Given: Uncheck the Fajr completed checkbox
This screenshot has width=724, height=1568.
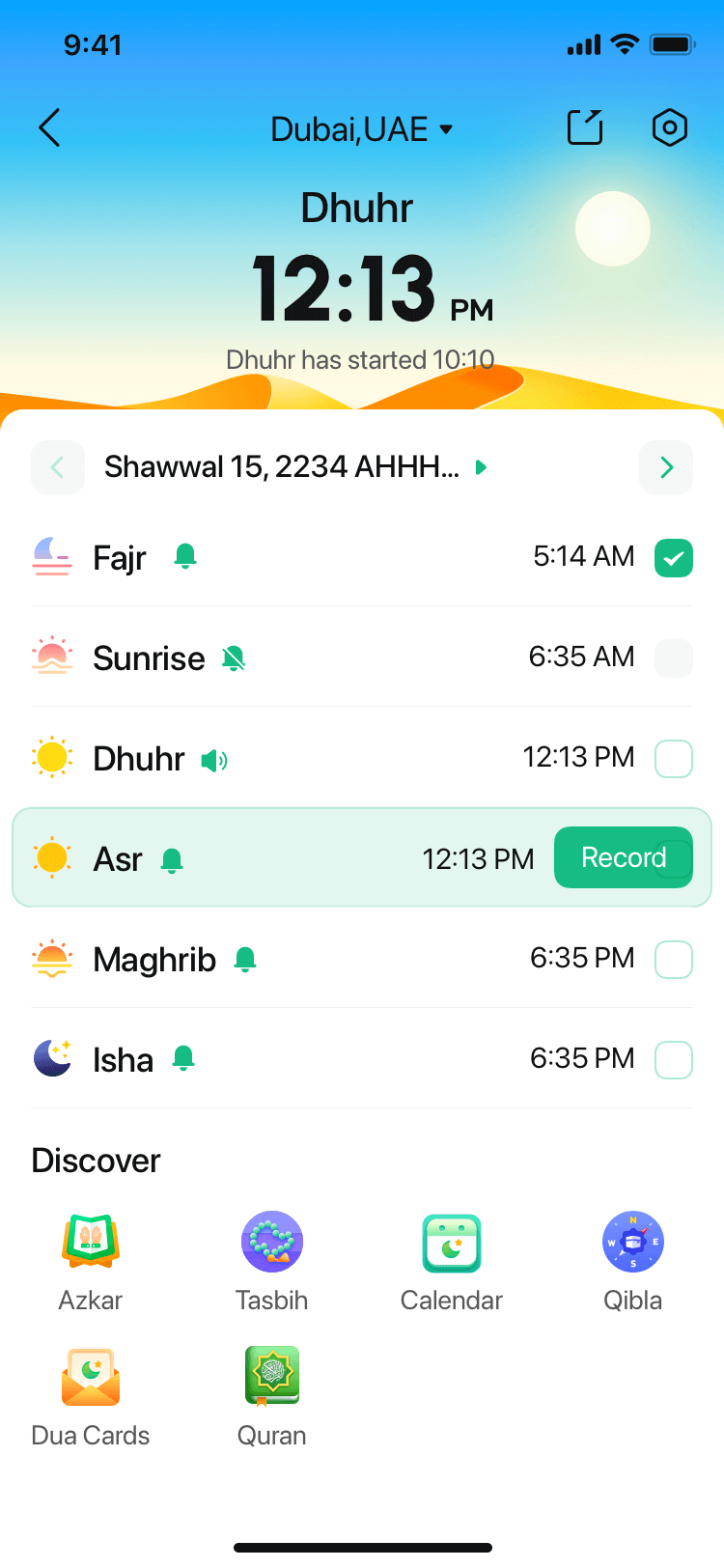Looking at the screenshot, I should click(673, 558).
